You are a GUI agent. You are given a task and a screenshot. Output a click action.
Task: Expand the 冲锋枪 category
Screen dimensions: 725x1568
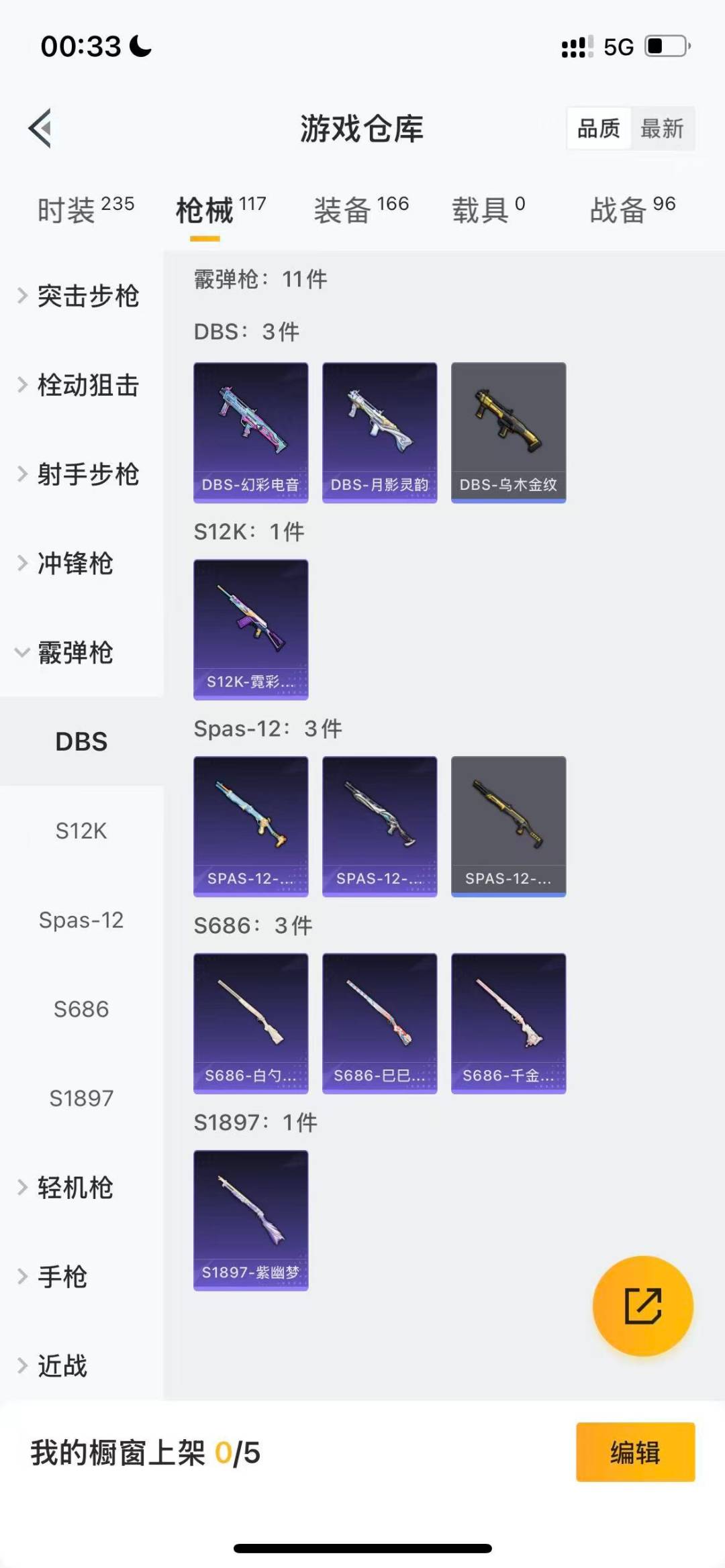(74, 564)
